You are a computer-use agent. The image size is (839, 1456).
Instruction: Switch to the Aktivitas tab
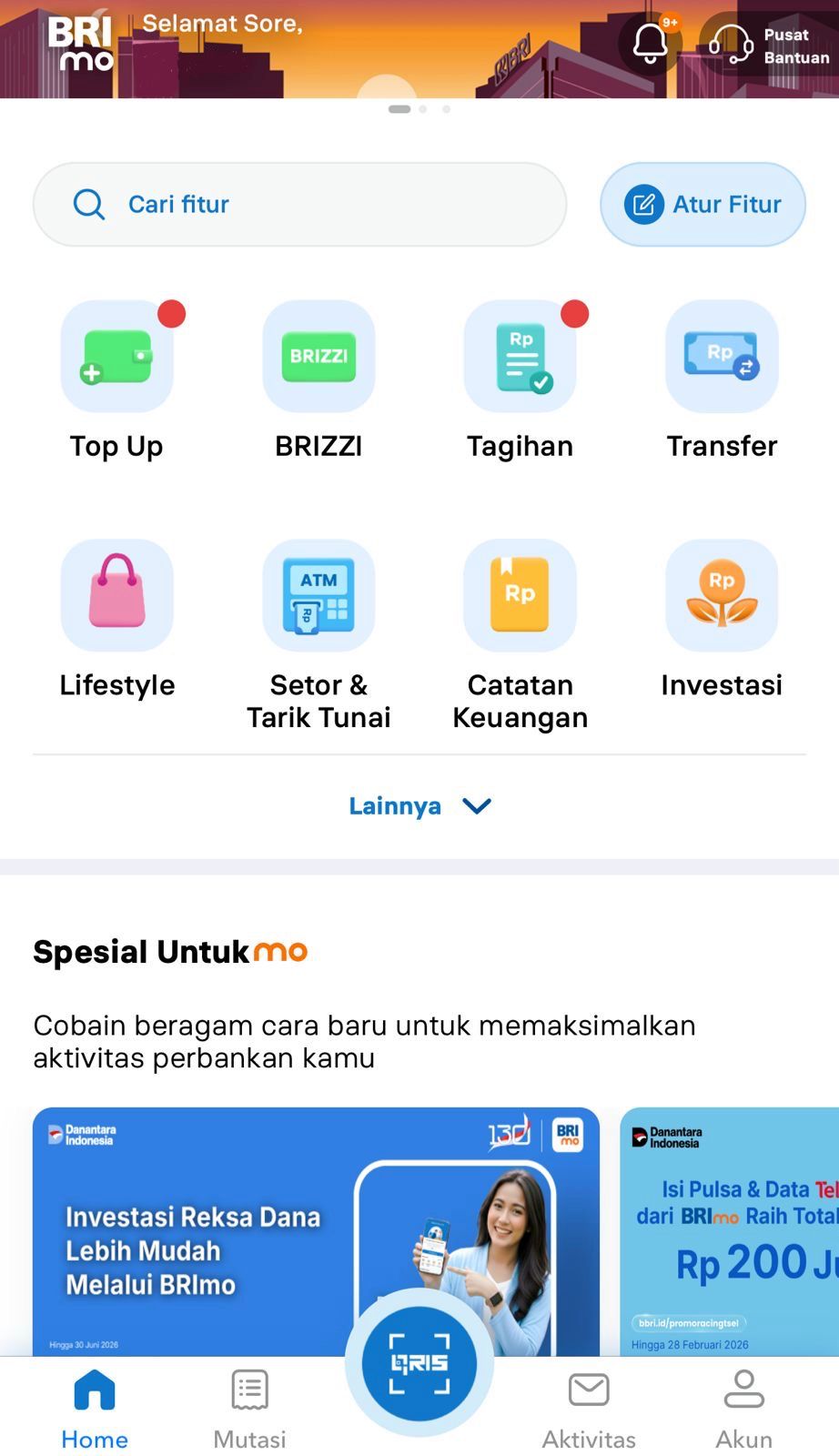coord(589,1409)
